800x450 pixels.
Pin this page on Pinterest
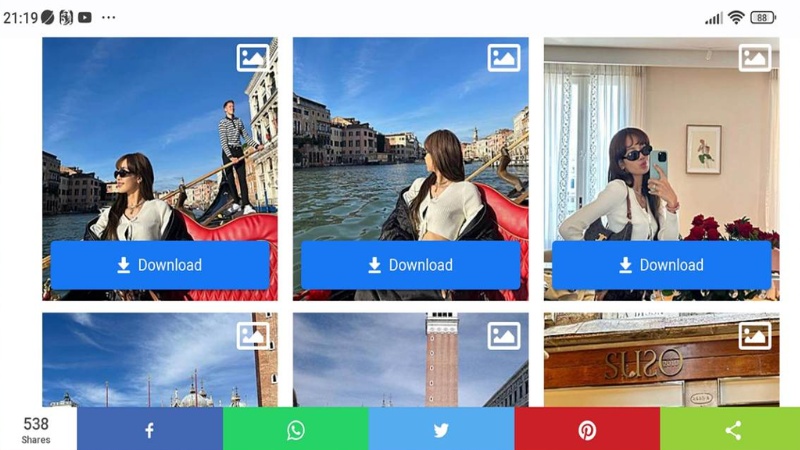(x=587, y=430)
